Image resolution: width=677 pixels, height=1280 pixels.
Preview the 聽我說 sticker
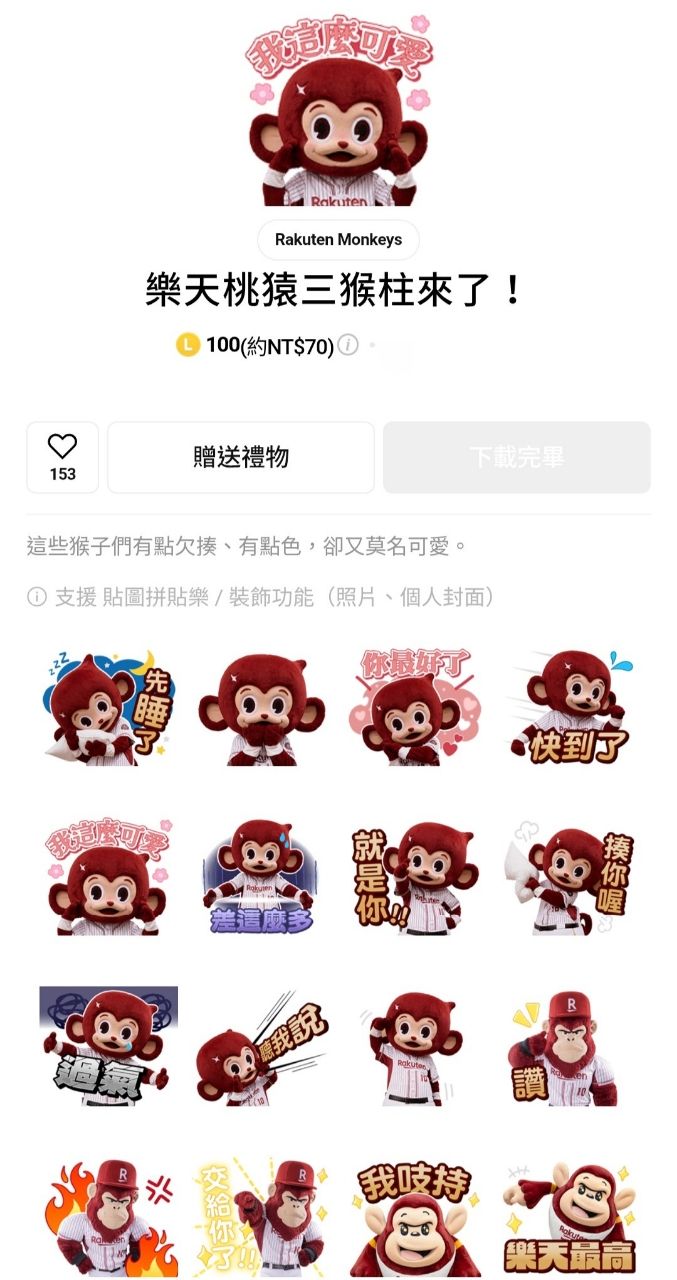click(x=262, y=1046)
